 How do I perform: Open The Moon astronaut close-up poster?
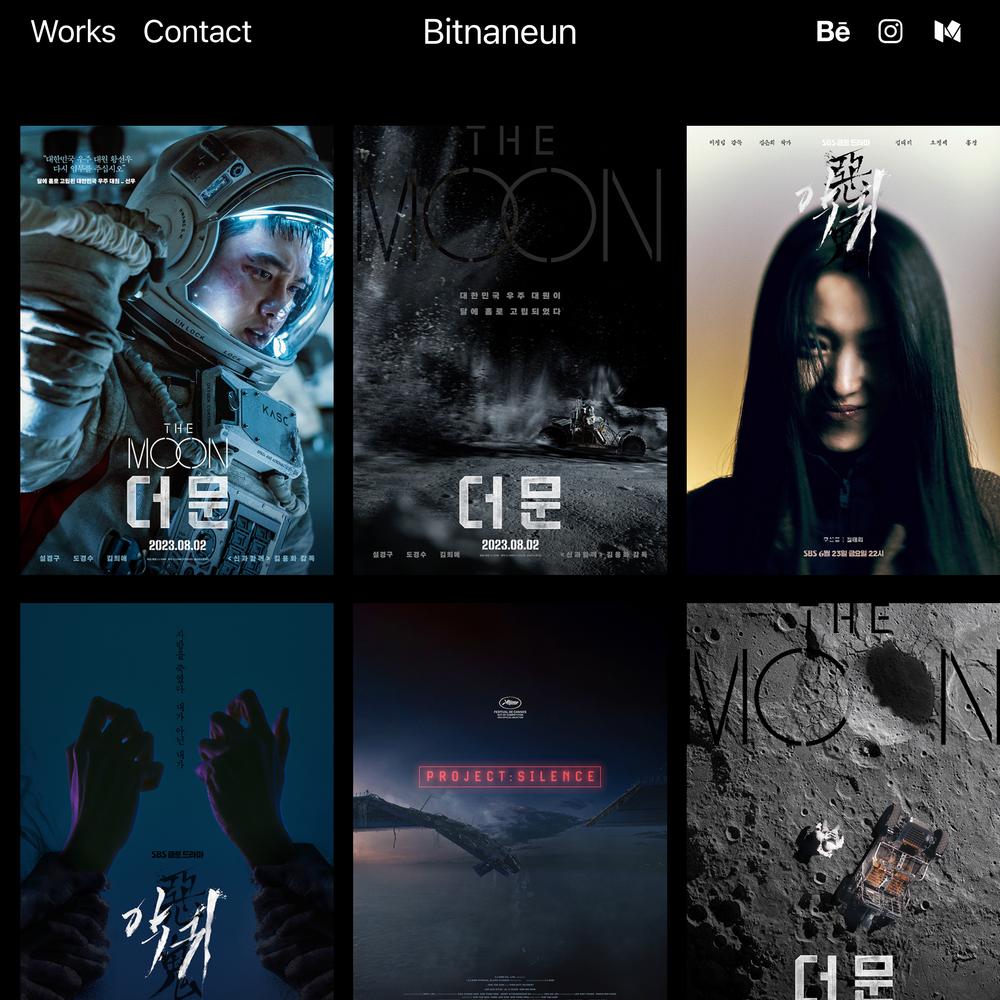pos(177,350)
